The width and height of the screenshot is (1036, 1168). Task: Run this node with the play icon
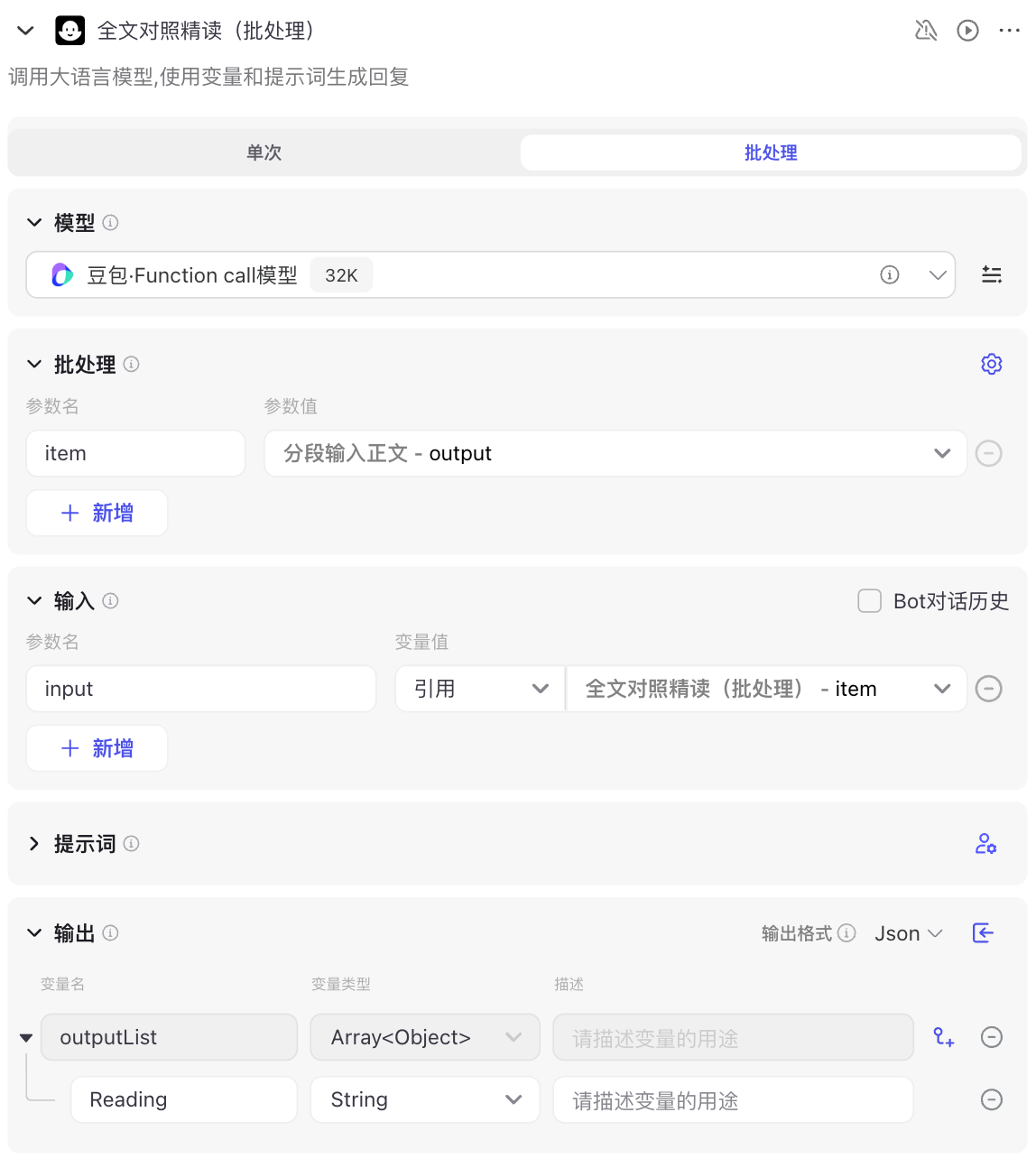point(967,31)
